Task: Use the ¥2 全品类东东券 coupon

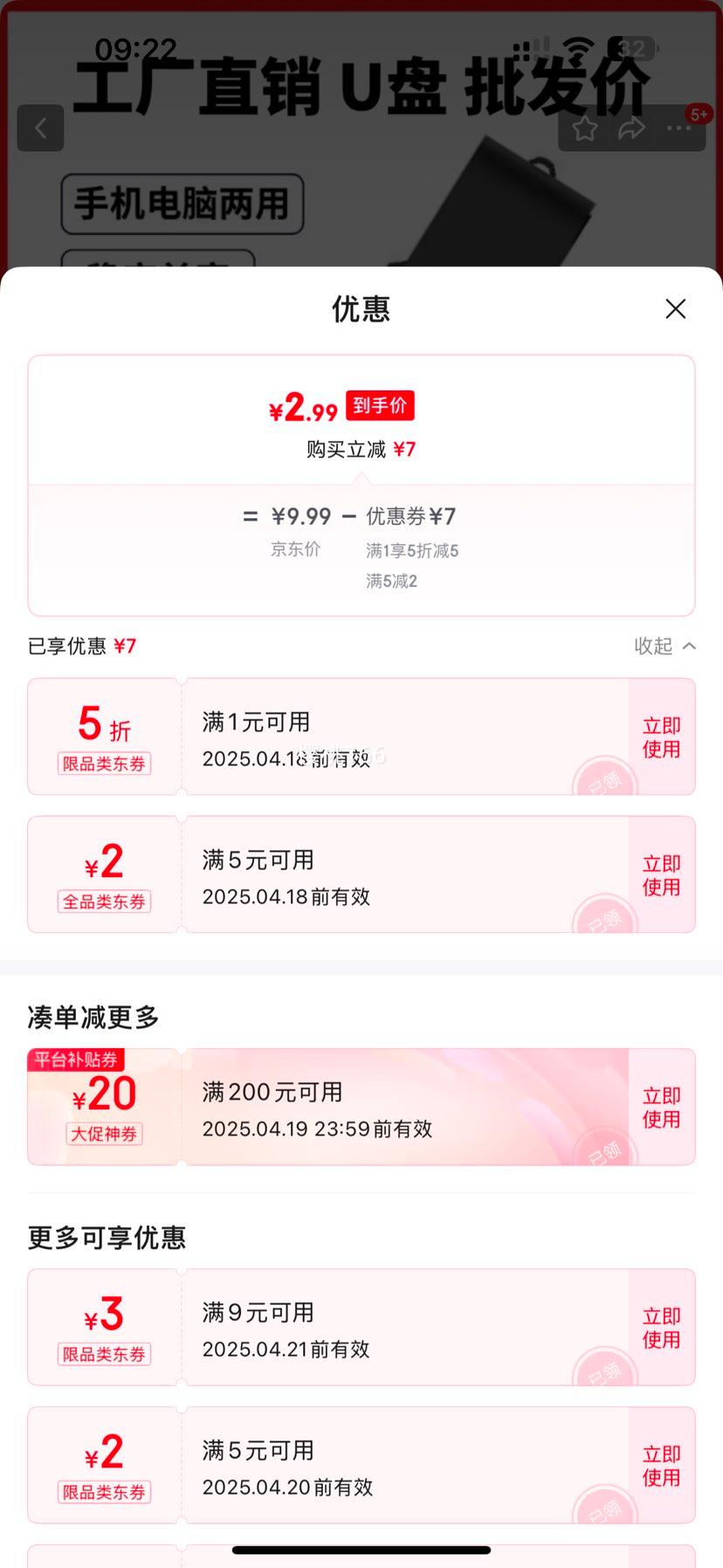Action: click(661, 874)
